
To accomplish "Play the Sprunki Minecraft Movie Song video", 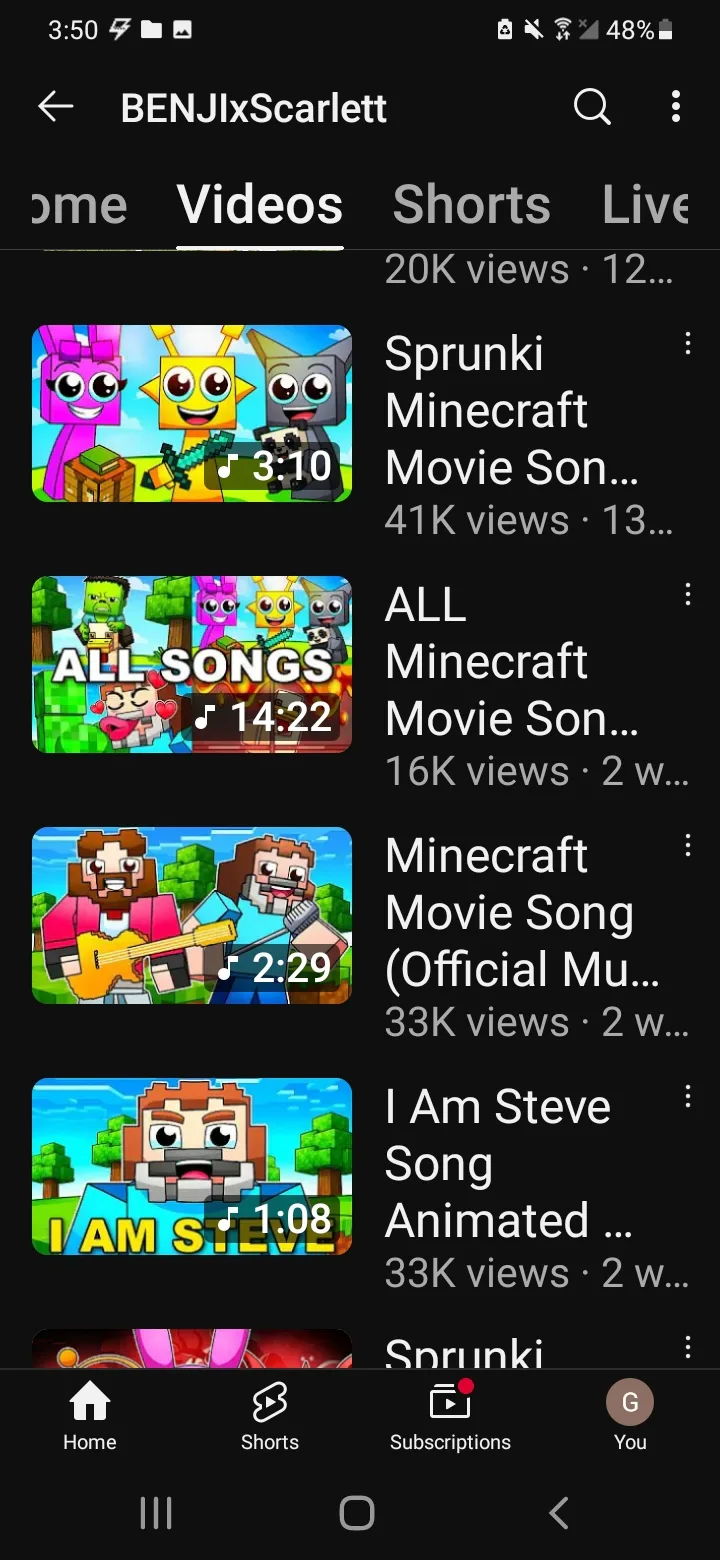I will click(x=192, y=413).
